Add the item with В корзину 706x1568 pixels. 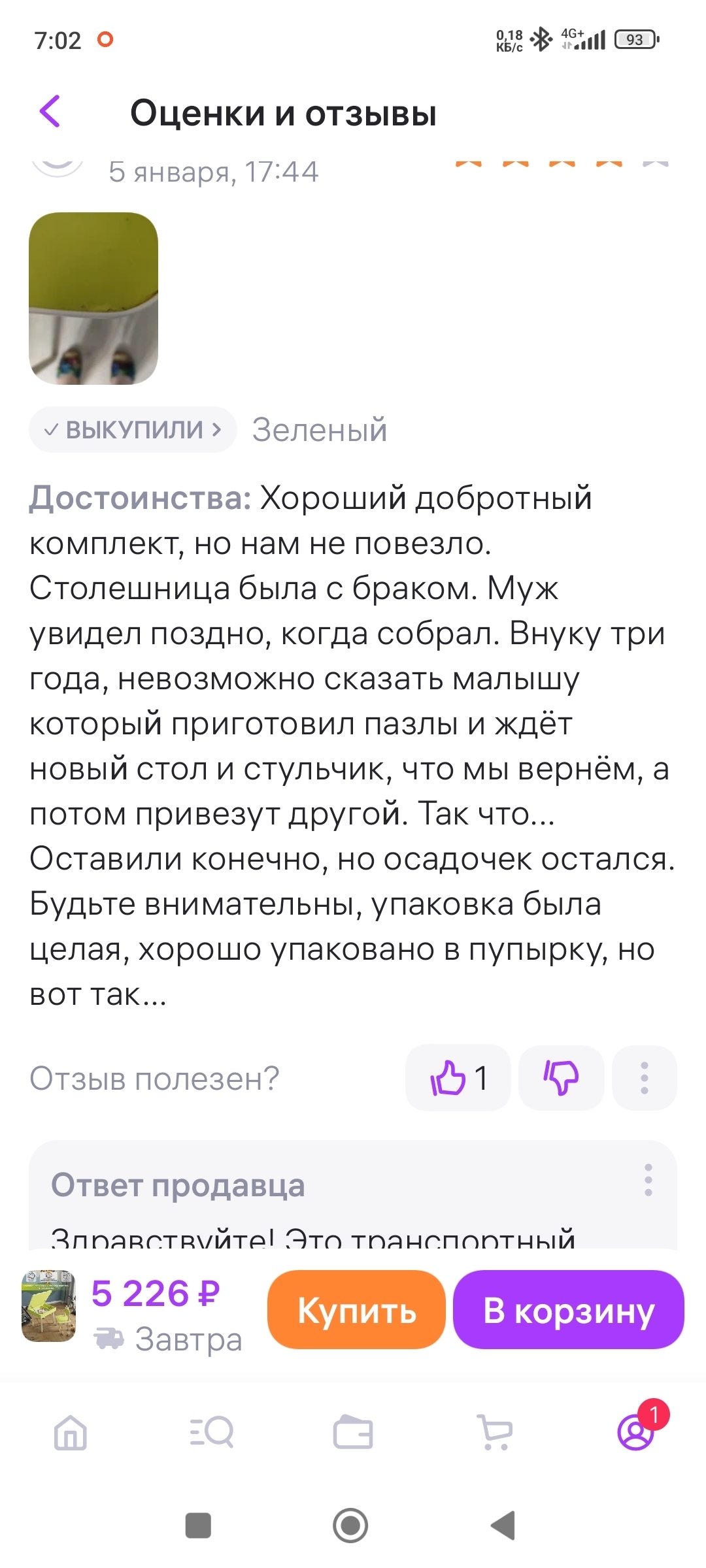coord(568,1310)
